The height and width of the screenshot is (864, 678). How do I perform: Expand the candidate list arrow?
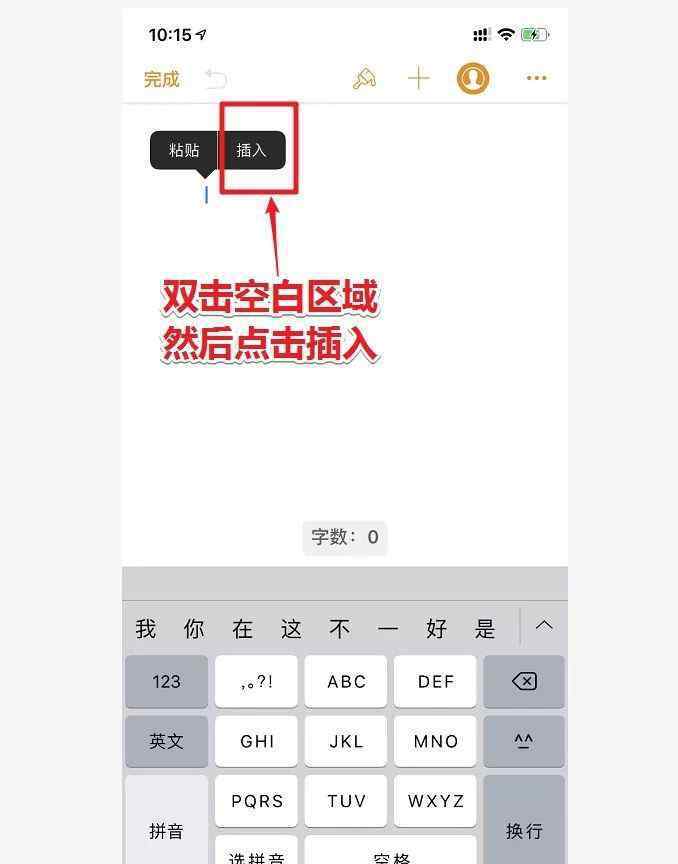[x=544, y=625]
